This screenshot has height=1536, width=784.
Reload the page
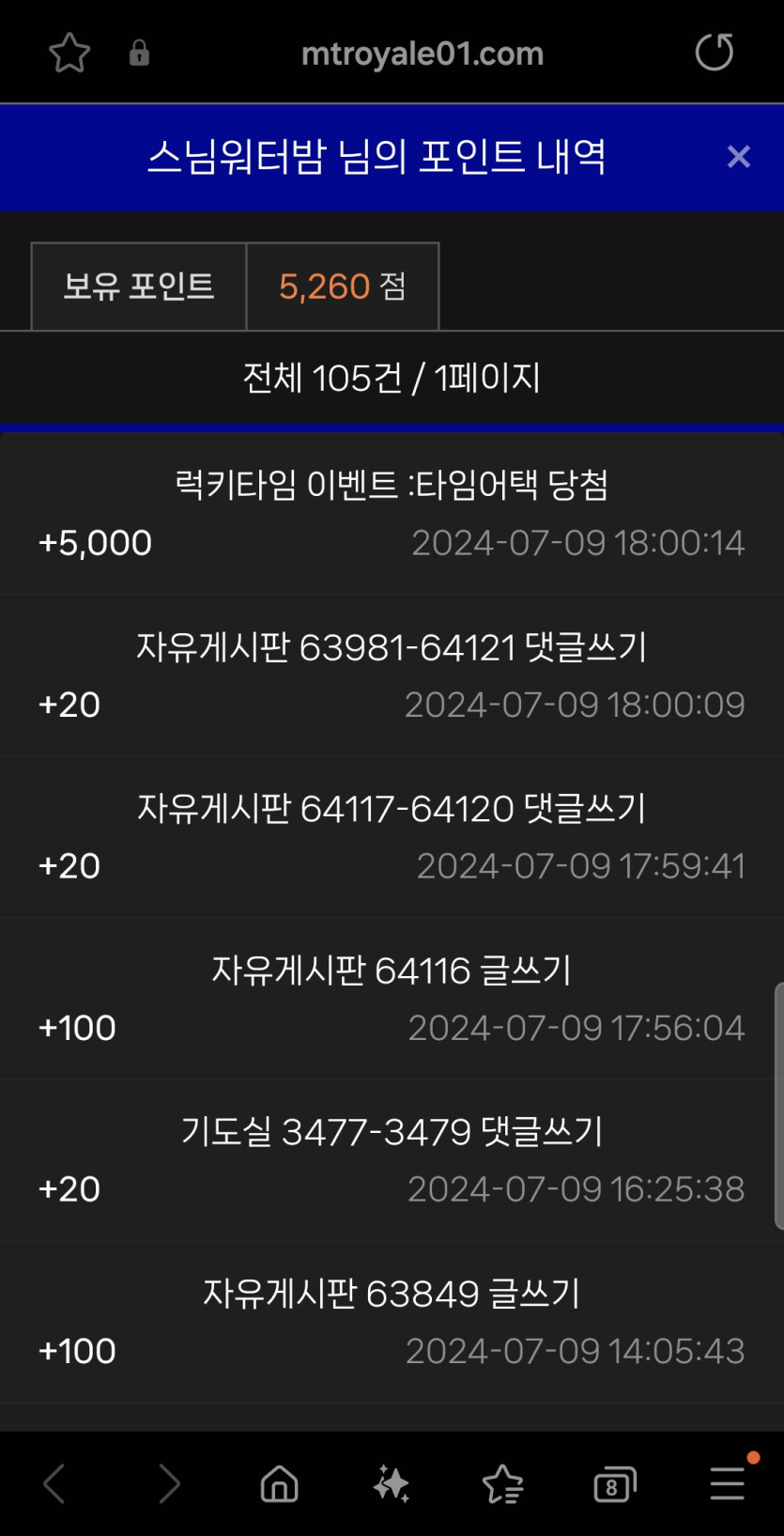coord(715,52)
